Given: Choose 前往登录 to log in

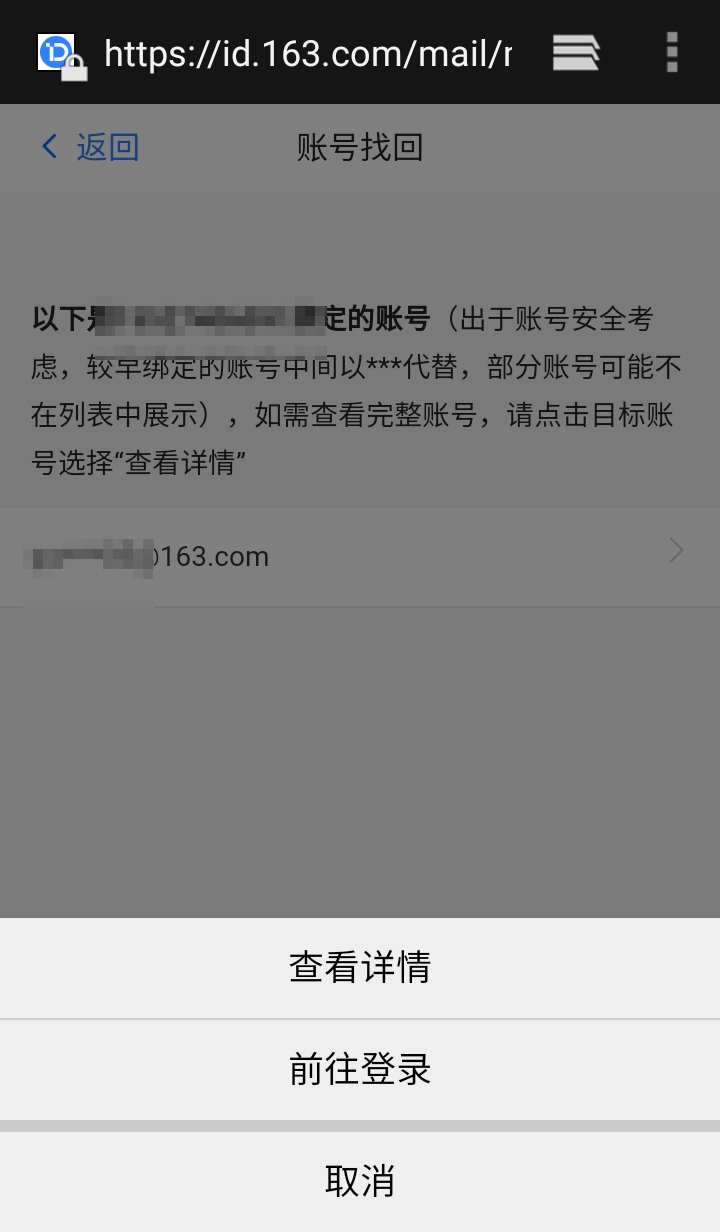Looking at the screenshot, I should (360, 1069).
